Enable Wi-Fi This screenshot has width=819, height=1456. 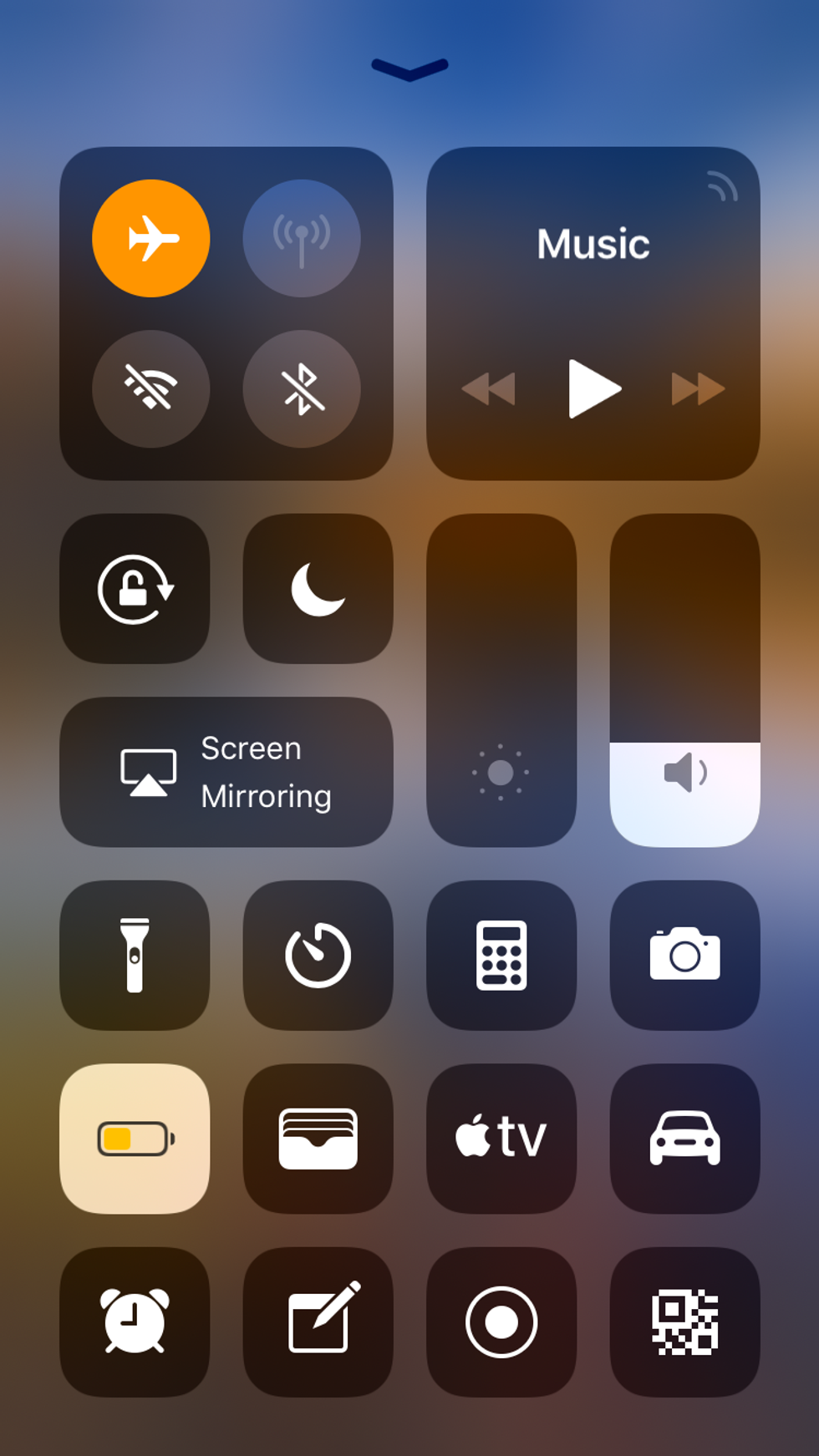click(x=150, y=388)
